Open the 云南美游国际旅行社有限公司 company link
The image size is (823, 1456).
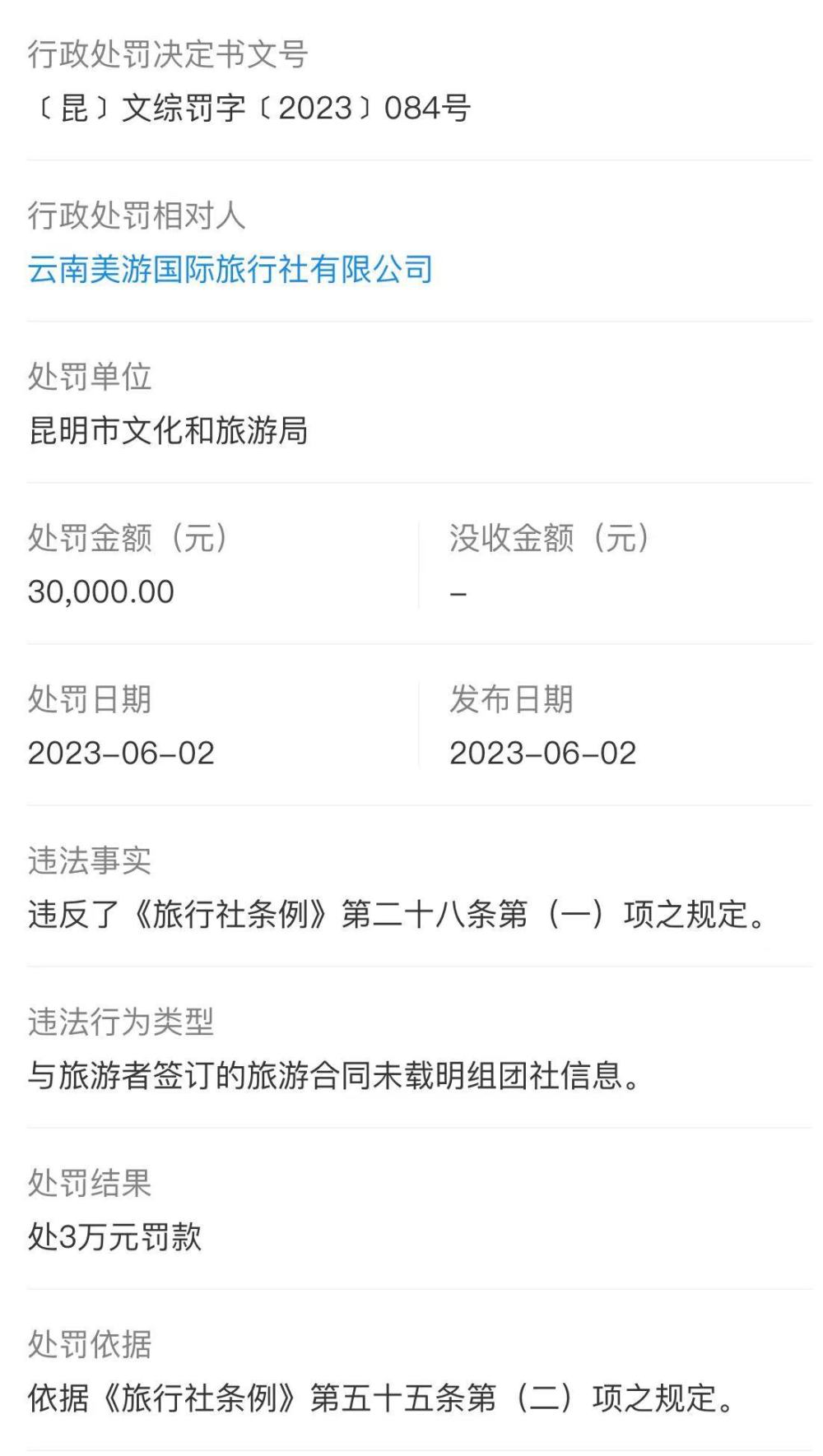233,267
